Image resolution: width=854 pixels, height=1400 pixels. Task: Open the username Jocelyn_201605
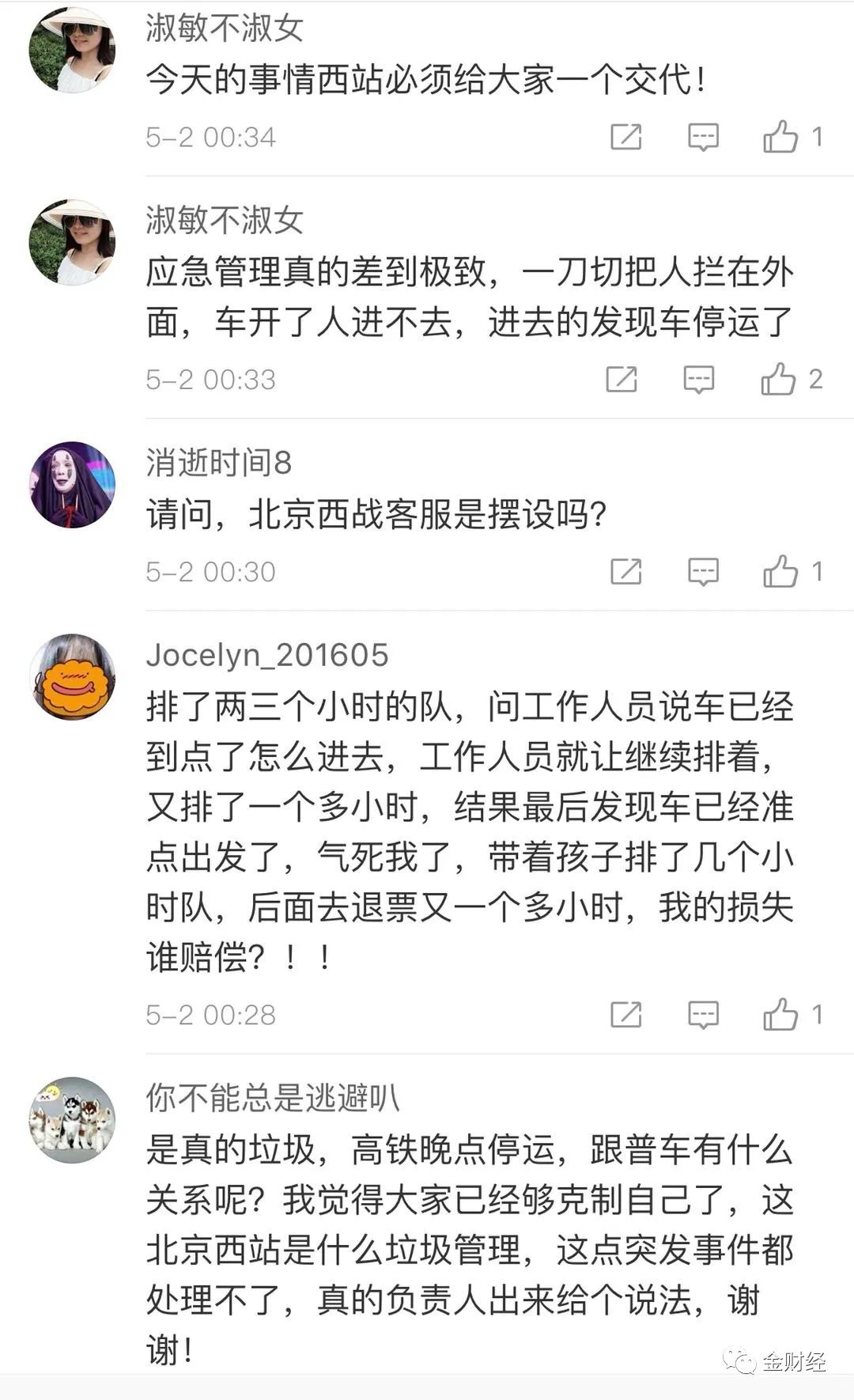click(x=267, y=655)
